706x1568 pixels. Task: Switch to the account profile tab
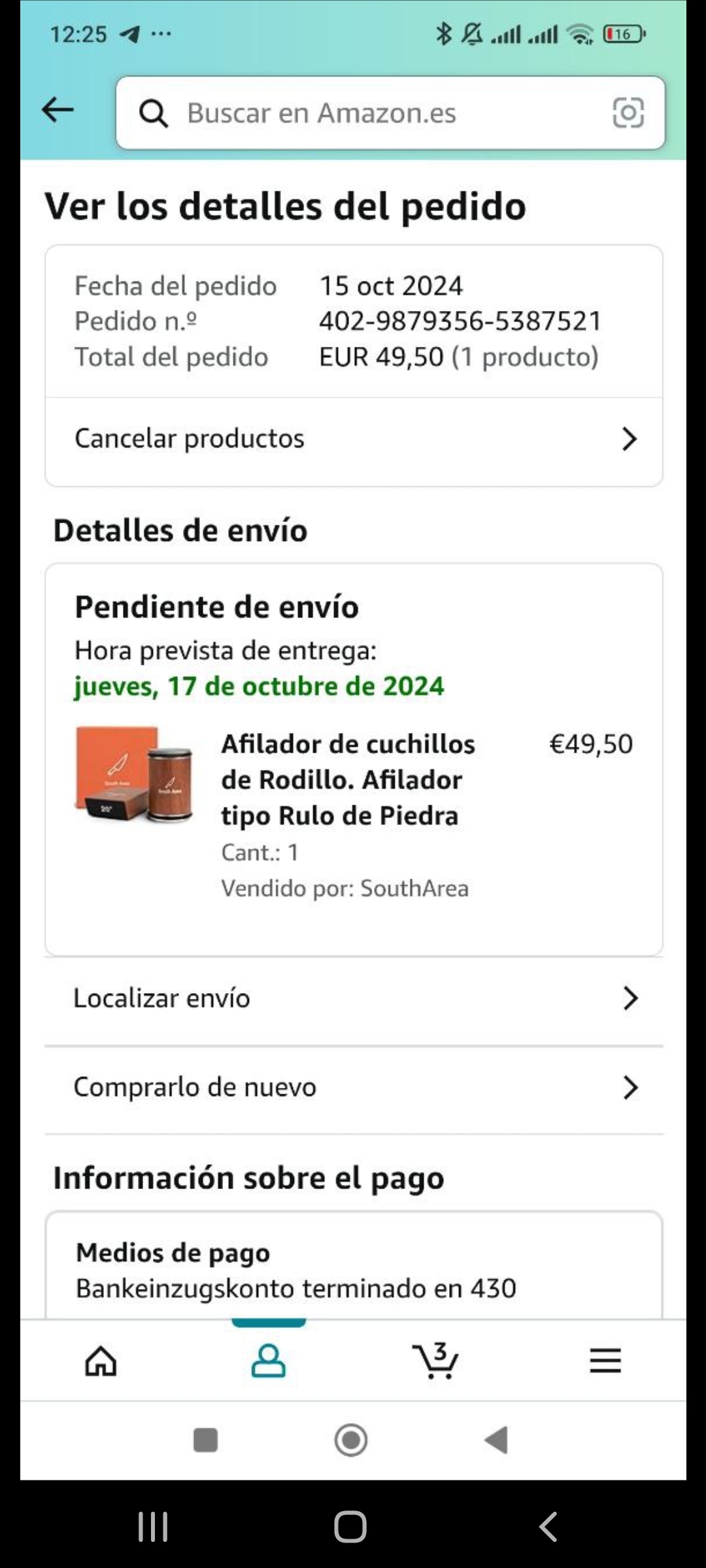(x=269, y=1362)
